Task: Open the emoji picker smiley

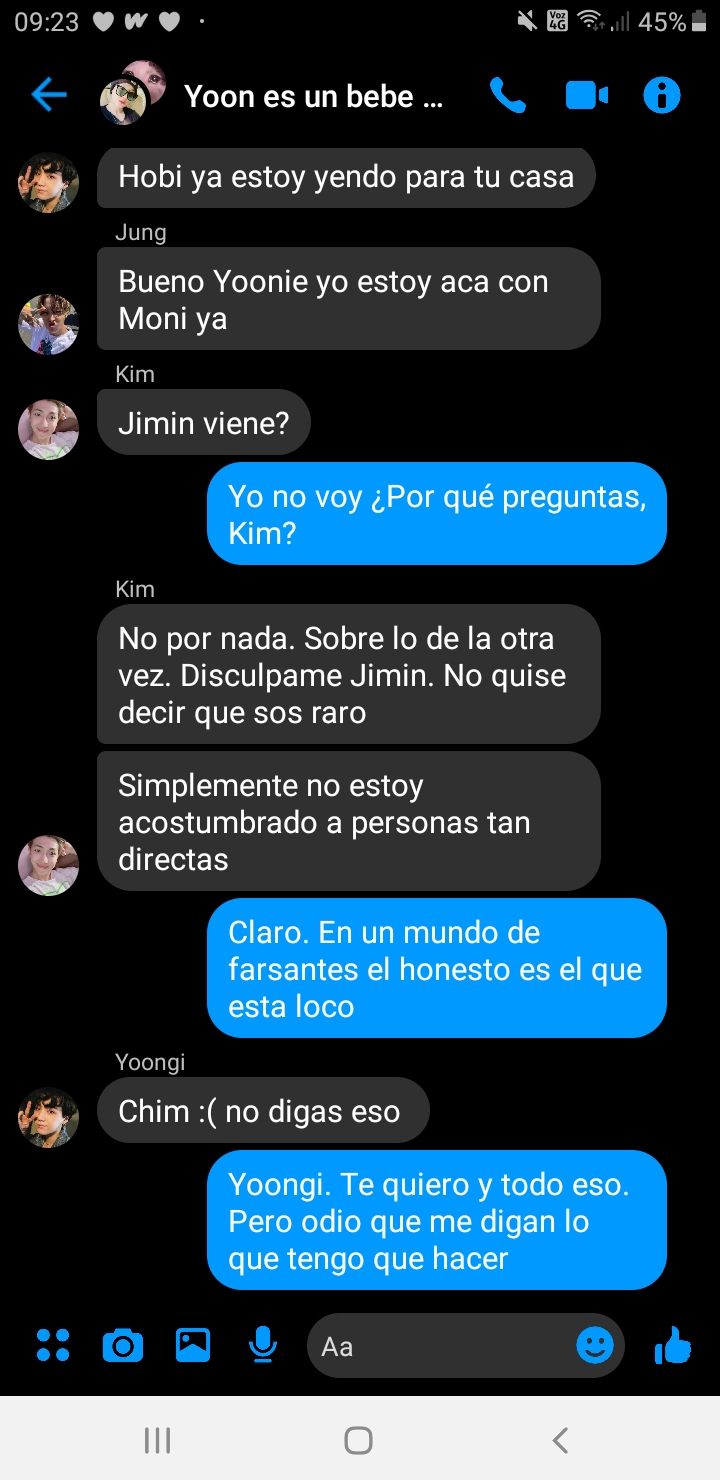Action: (x=595, y=1346)
